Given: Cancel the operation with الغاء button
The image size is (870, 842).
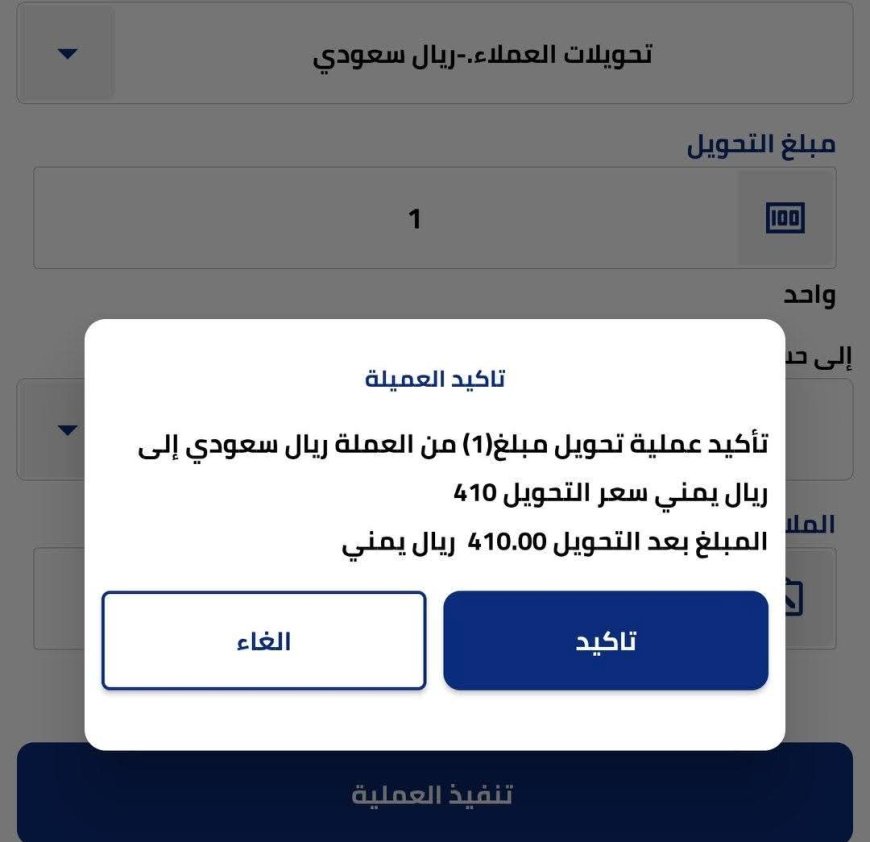Looking at the screenshot, I should point(264,641).
